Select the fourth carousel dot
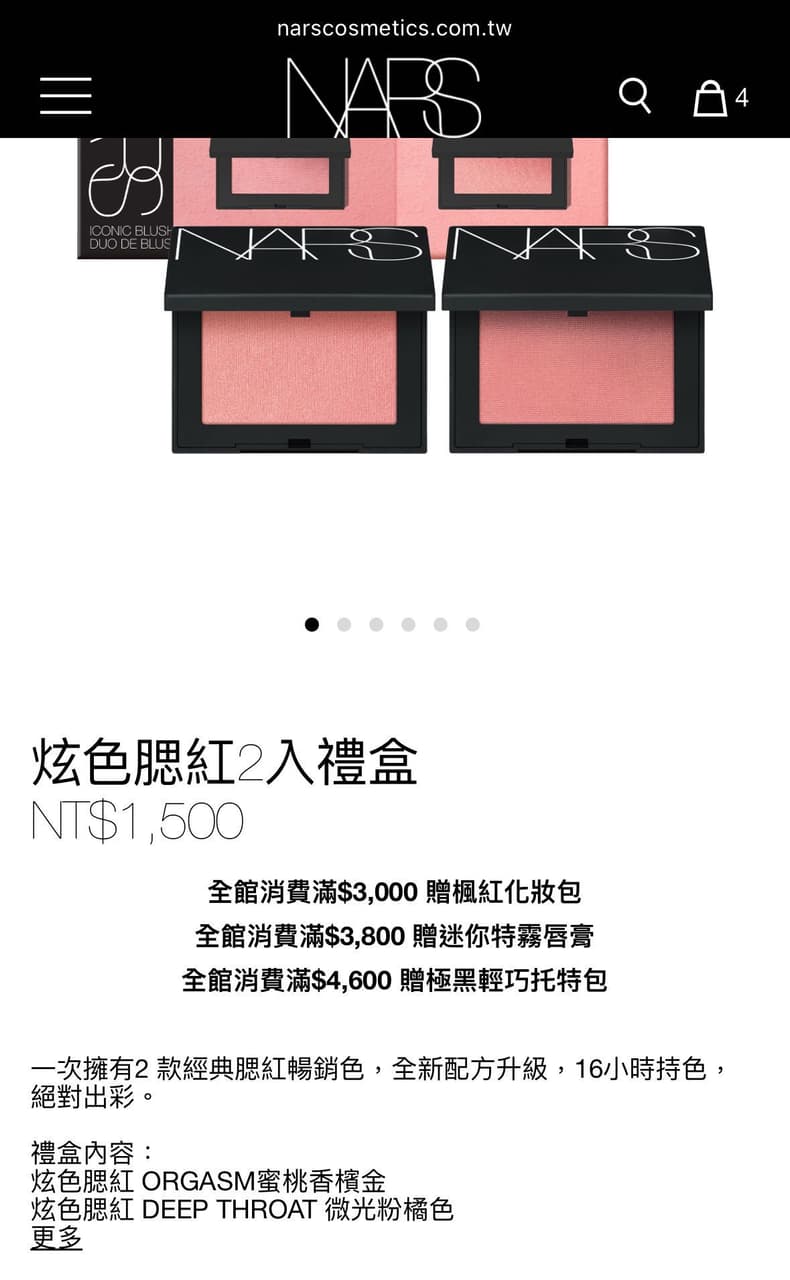The image size is (790, 1280). point(407,623)
